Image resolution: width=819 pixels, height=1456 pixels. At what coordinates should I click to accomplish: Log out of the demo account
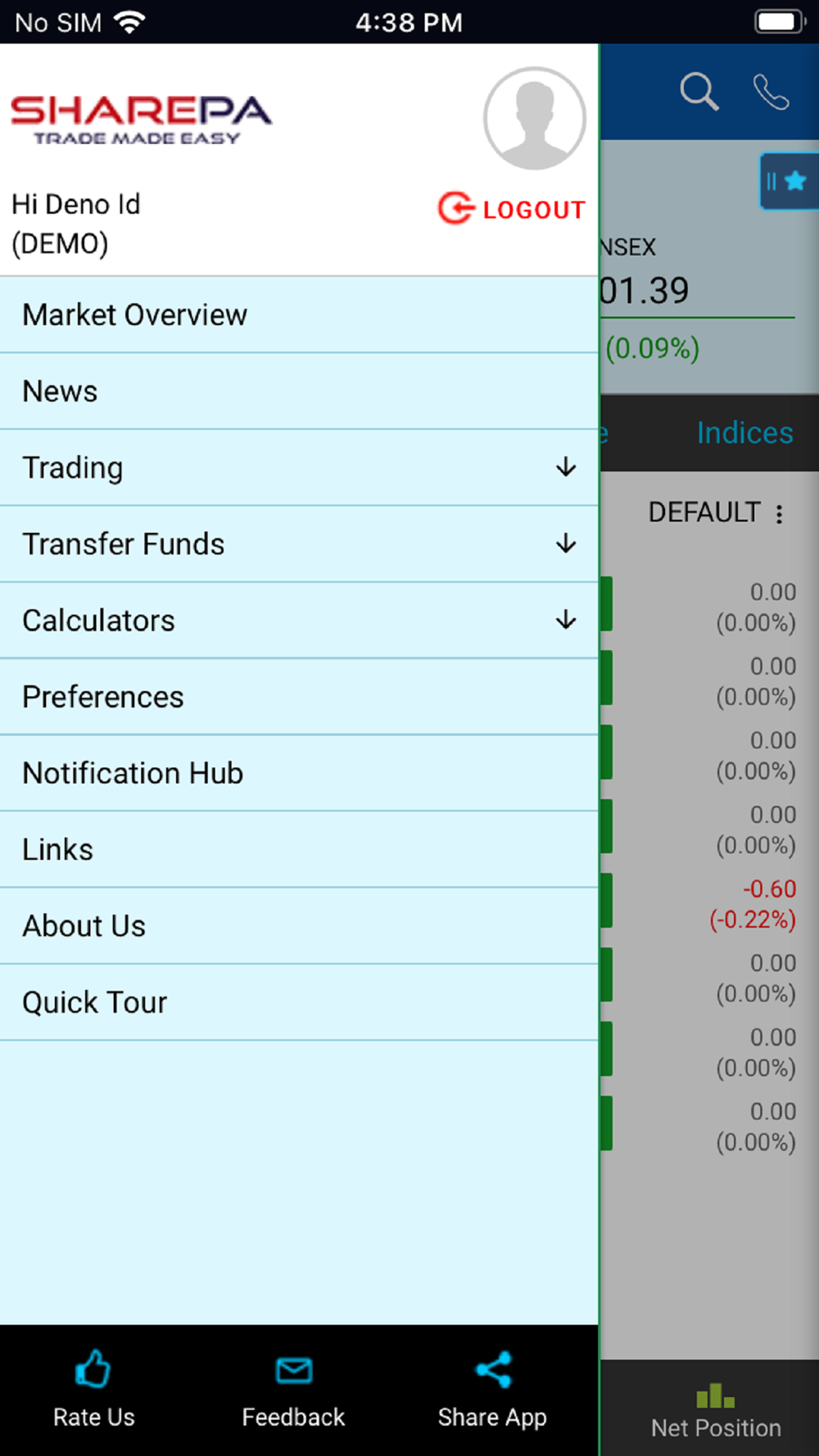pos(512,209)
